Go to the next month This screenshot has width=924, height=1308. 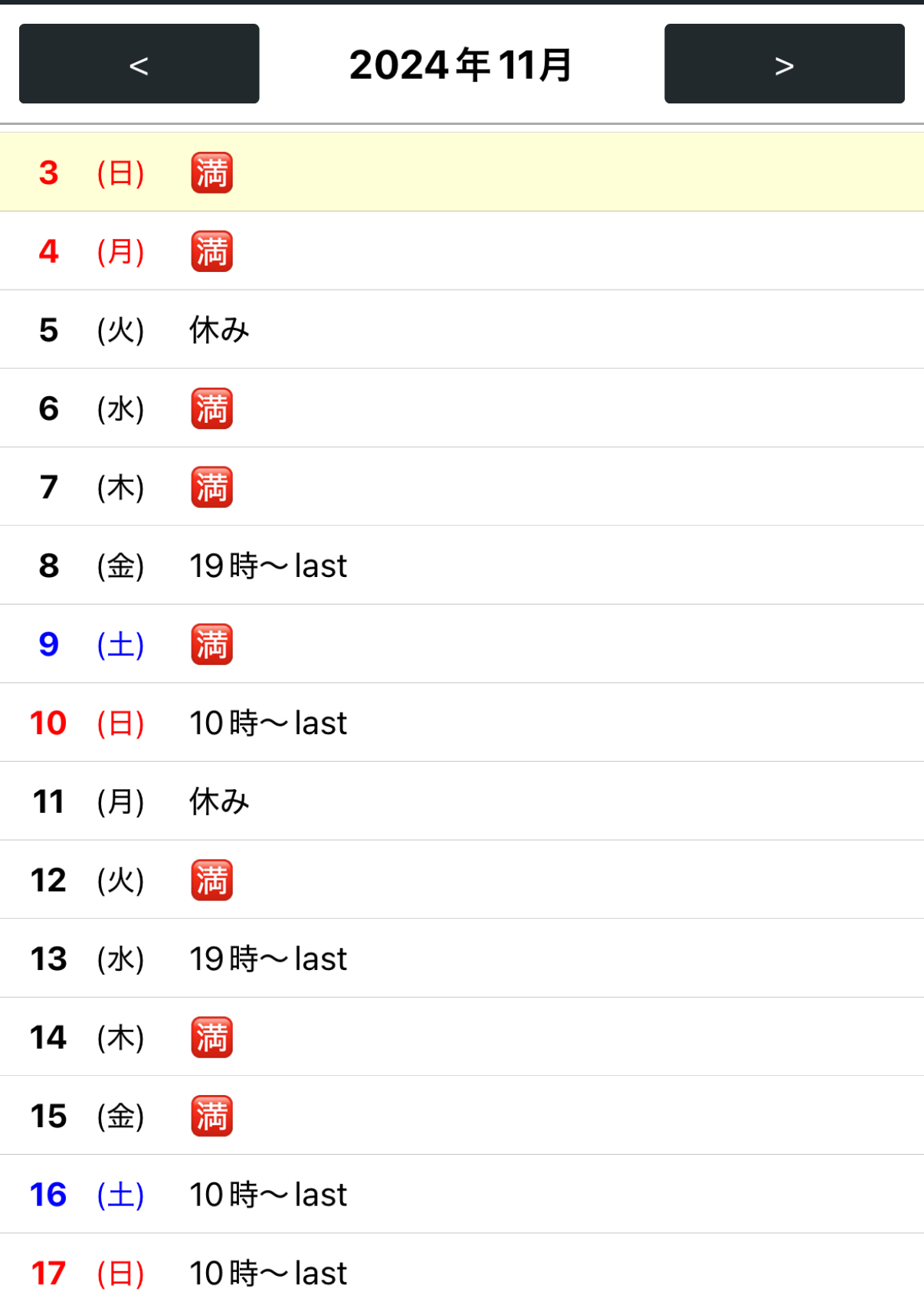tap(784, 64)
